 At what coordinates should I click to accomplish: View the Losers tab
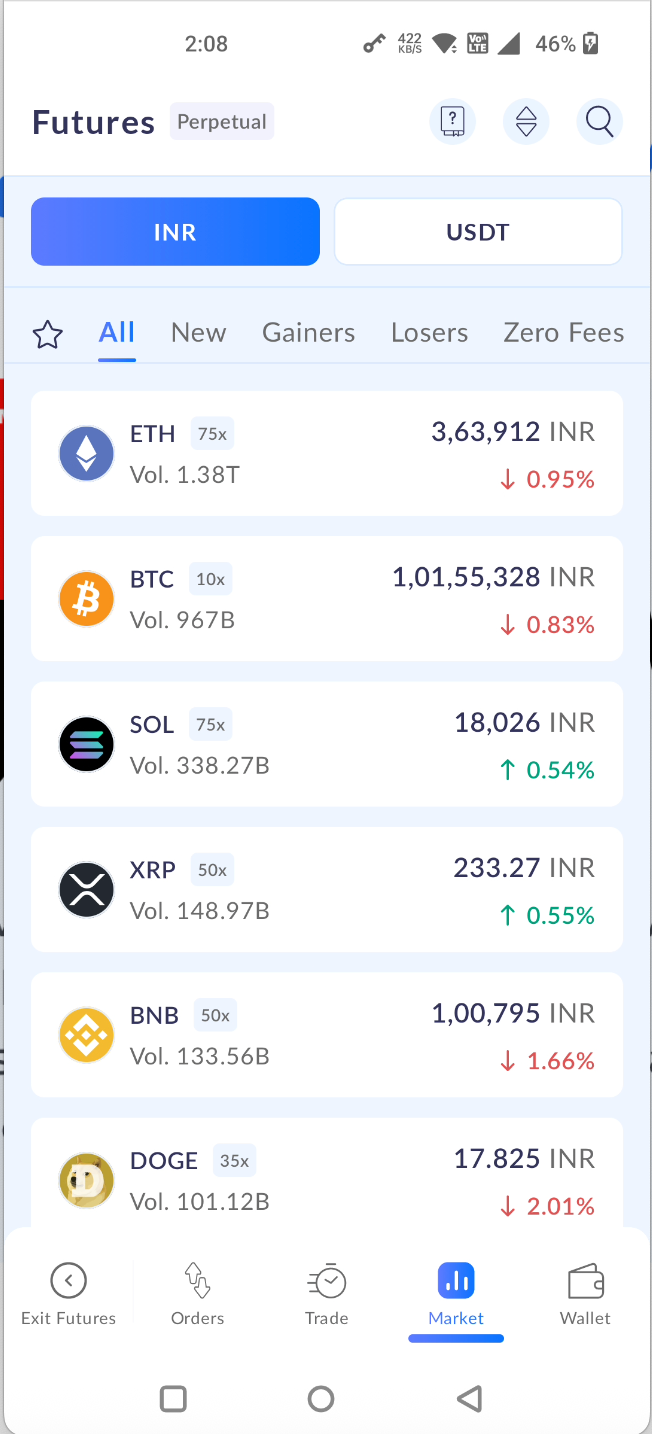429,333
